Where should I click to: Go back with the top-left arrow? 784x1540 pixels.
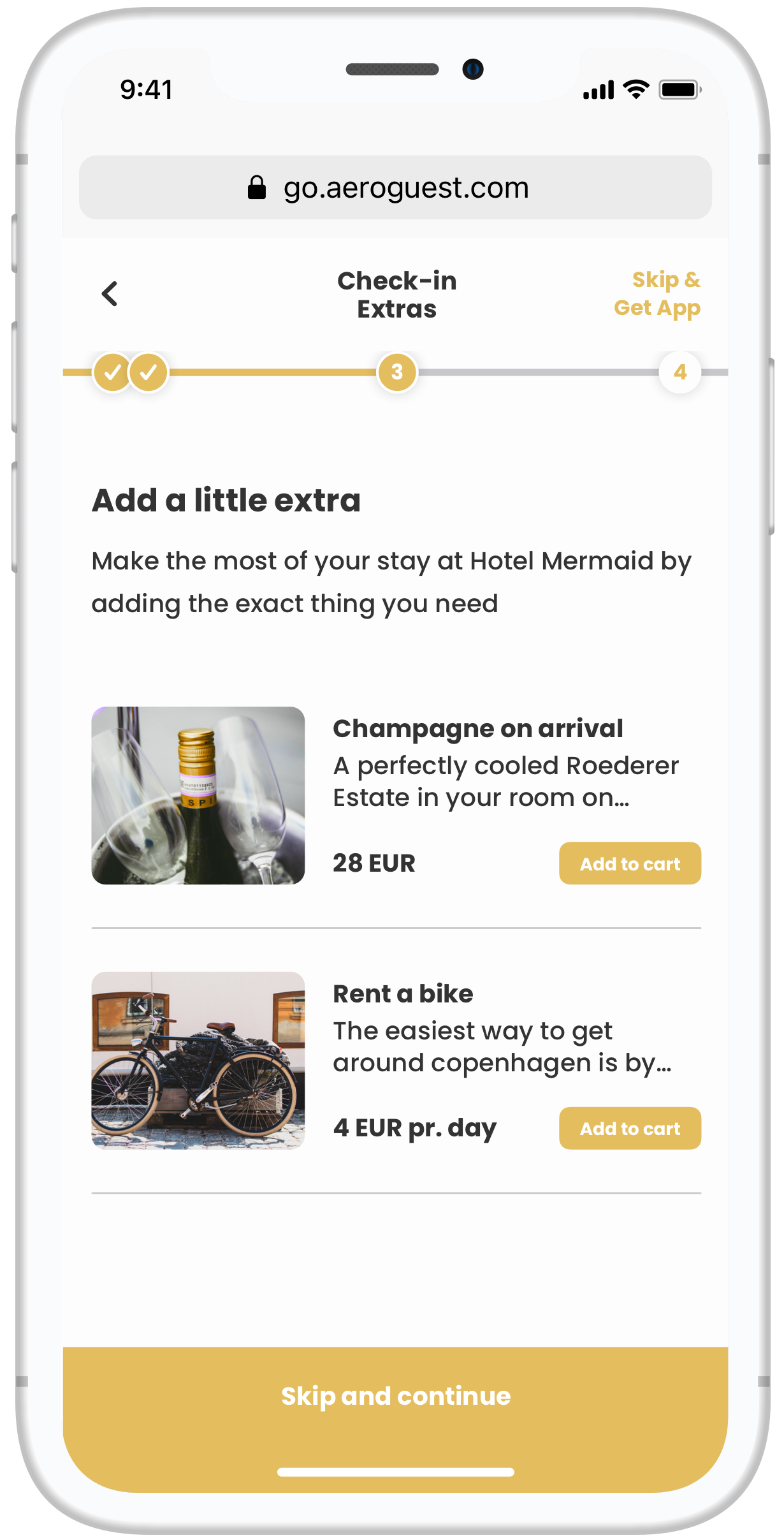[110, 294]
